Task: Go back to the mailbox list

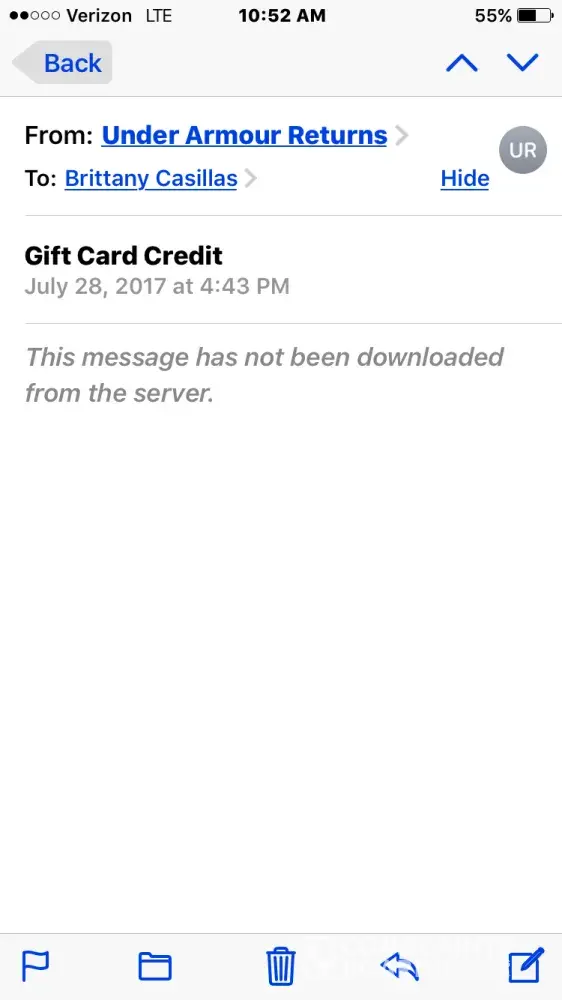Action: coord(63,62)
